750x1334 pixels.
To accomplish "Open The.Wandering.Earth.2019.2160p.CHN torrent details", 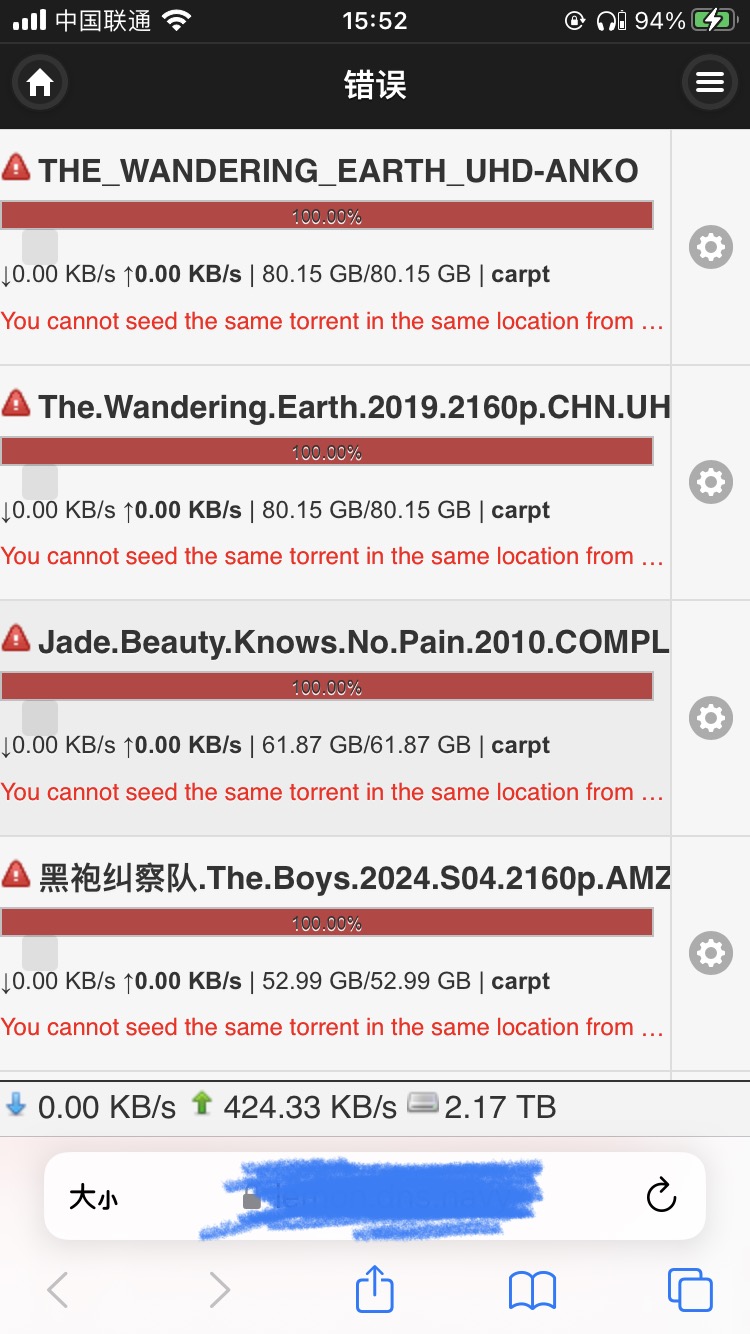I will coord(353,406).
